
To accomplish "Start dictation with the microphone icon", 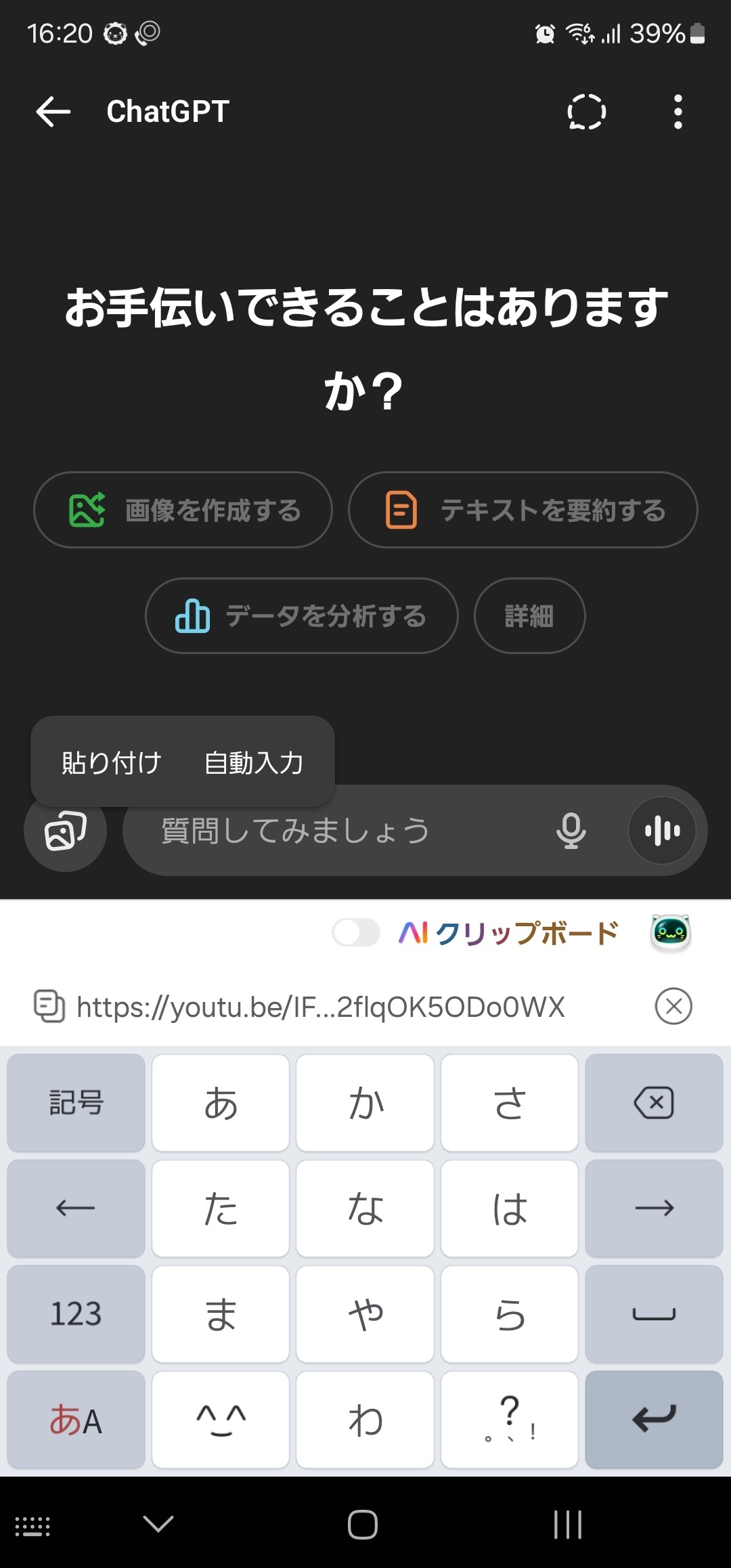I will click(x=571, y=831).
